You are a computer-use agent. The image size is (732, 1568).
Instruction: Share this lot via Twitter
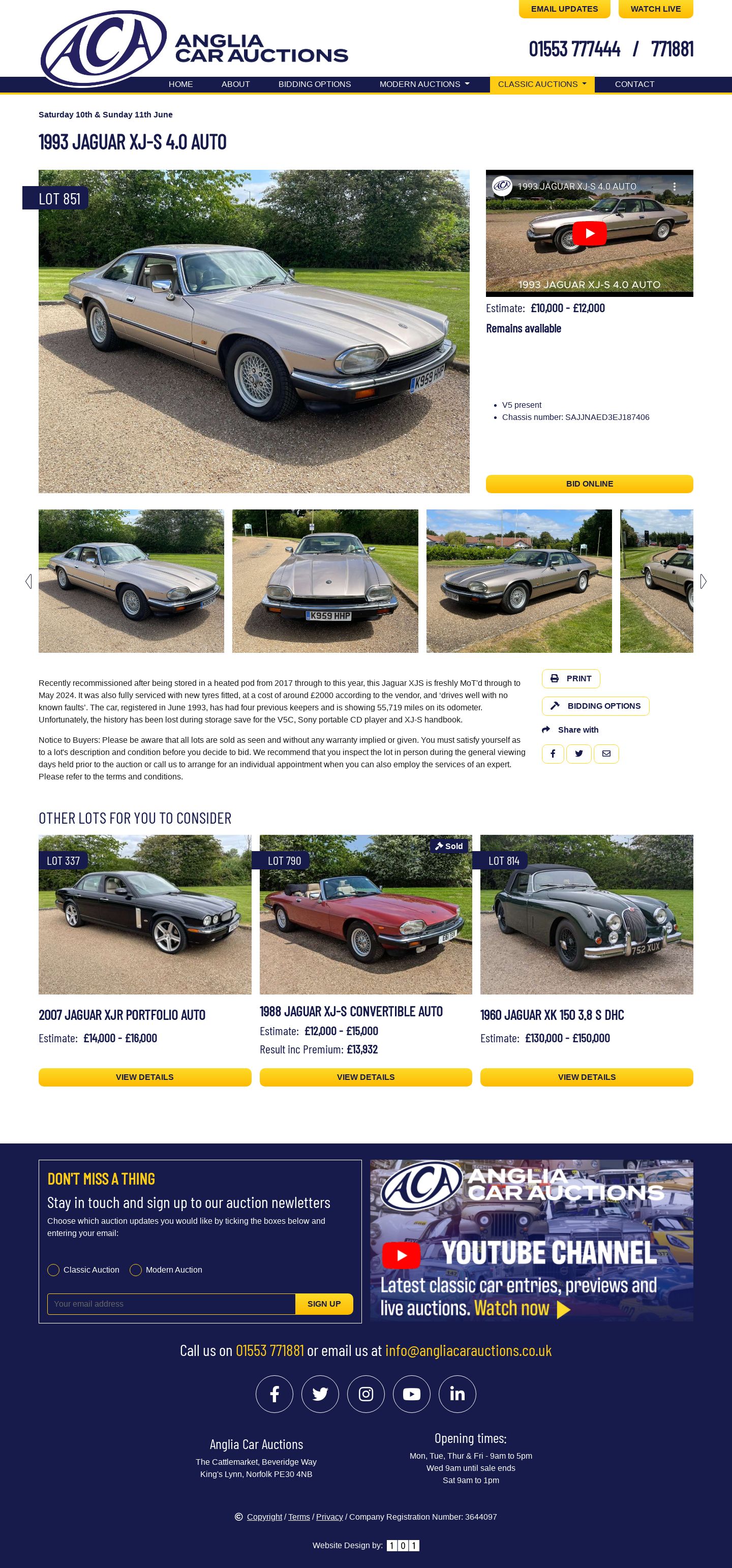[578, 753]
